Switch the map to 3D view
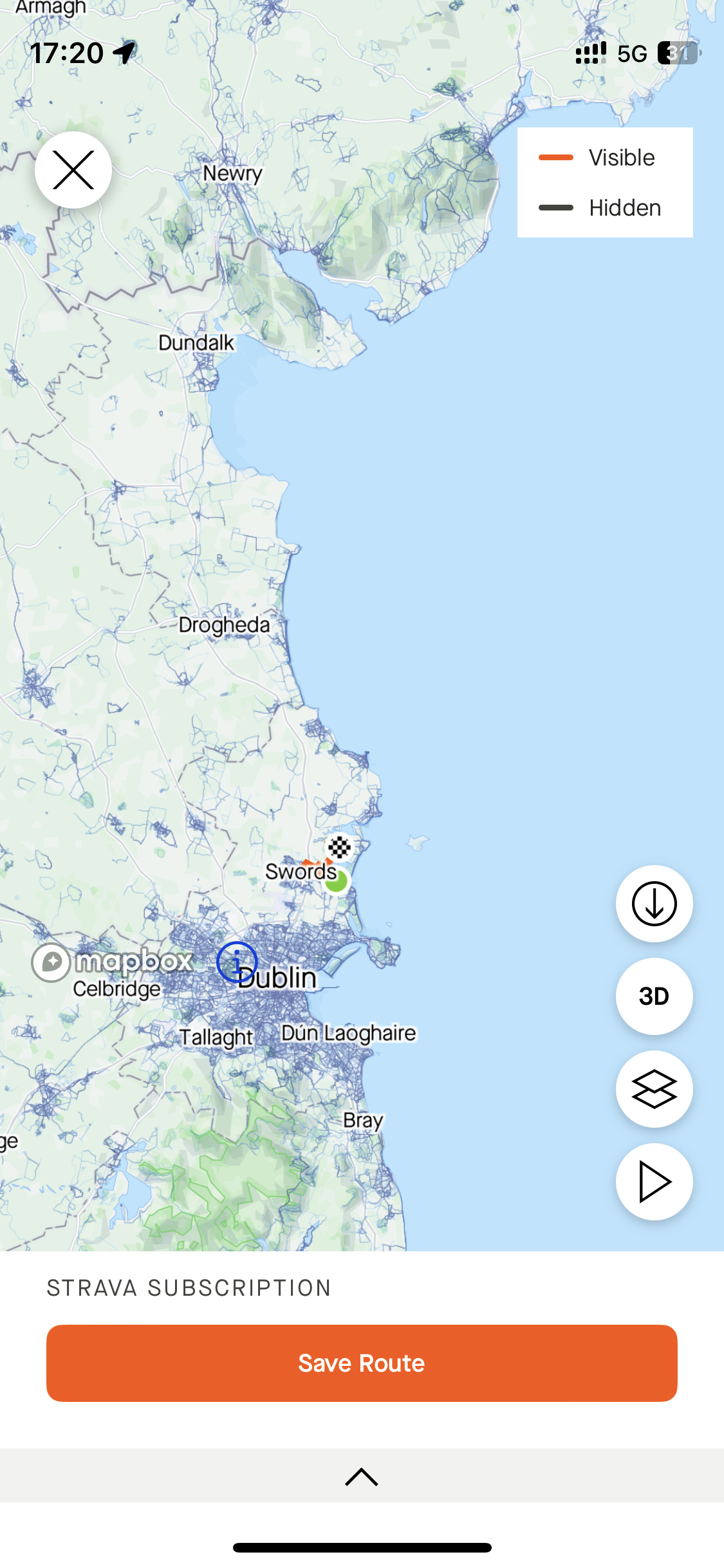This screenshot has width=724, height=1568. (654, 996)
